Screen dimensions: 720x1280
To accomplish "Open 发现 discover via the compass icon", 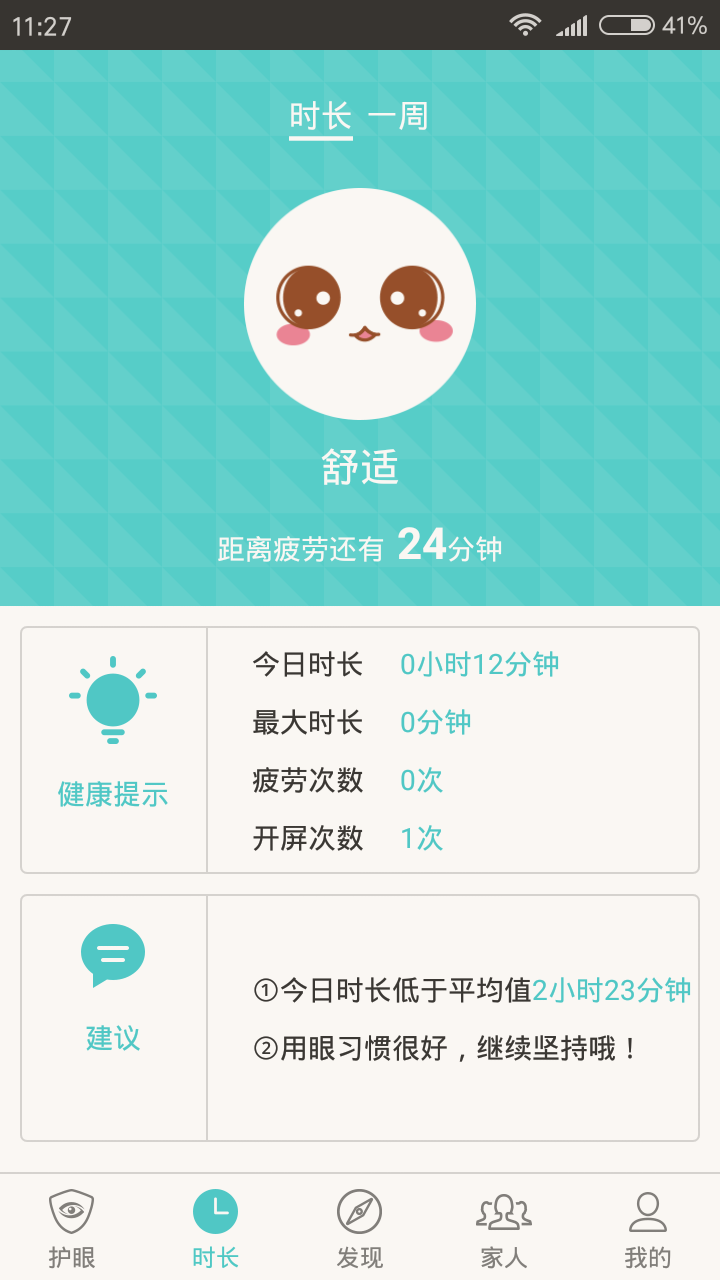I will [x=358, y=1210].
